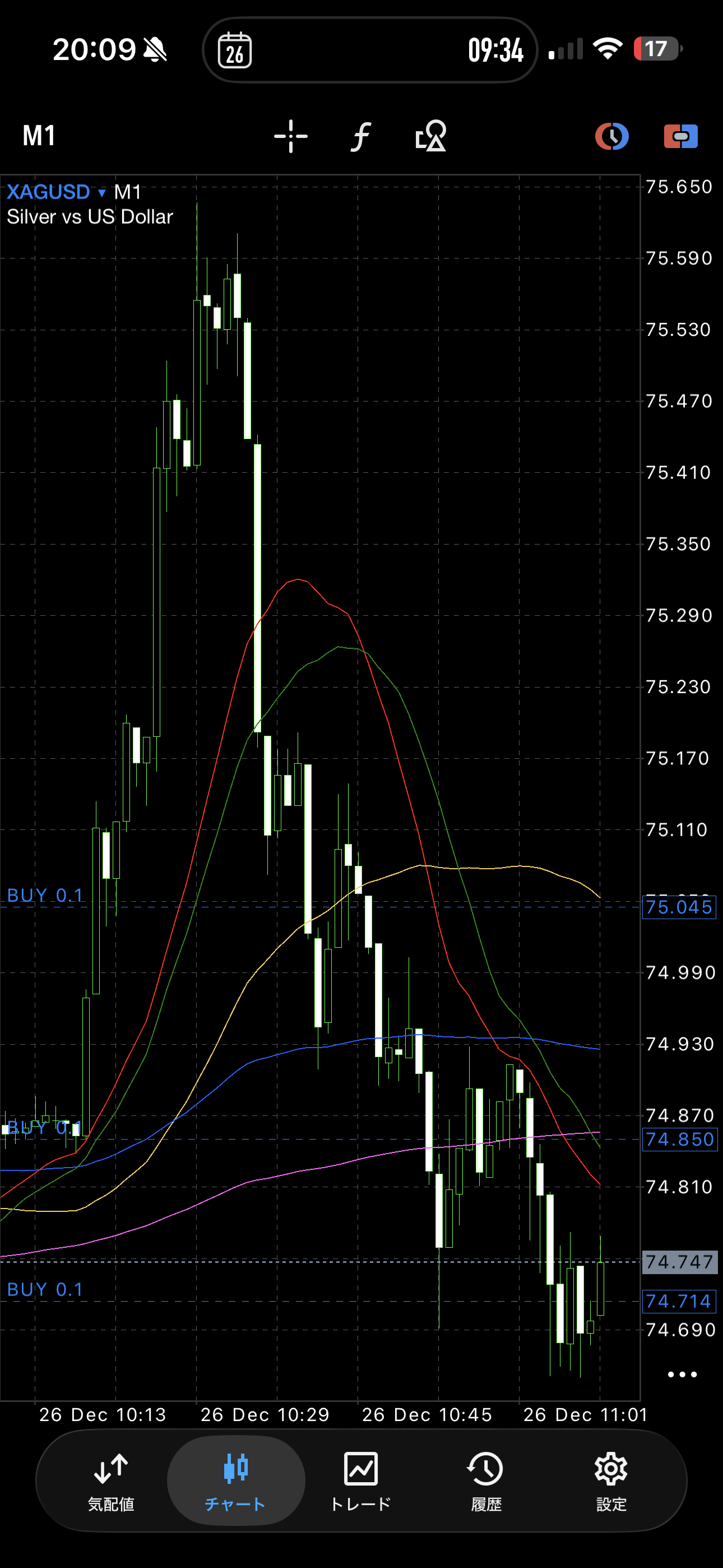Enable the crosshair tool

pyautogui.click(x=291, y=136)
